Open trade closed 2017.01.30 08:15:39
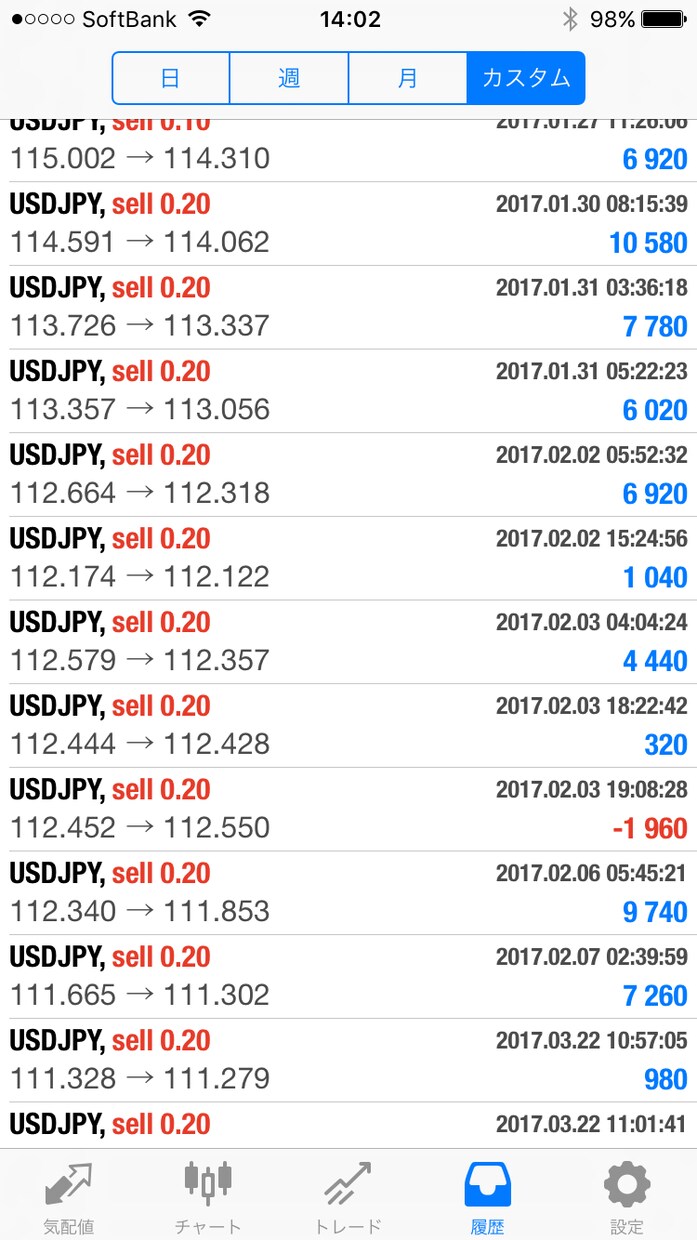The width and height of the screenshot is (697, 1240). 348,223
